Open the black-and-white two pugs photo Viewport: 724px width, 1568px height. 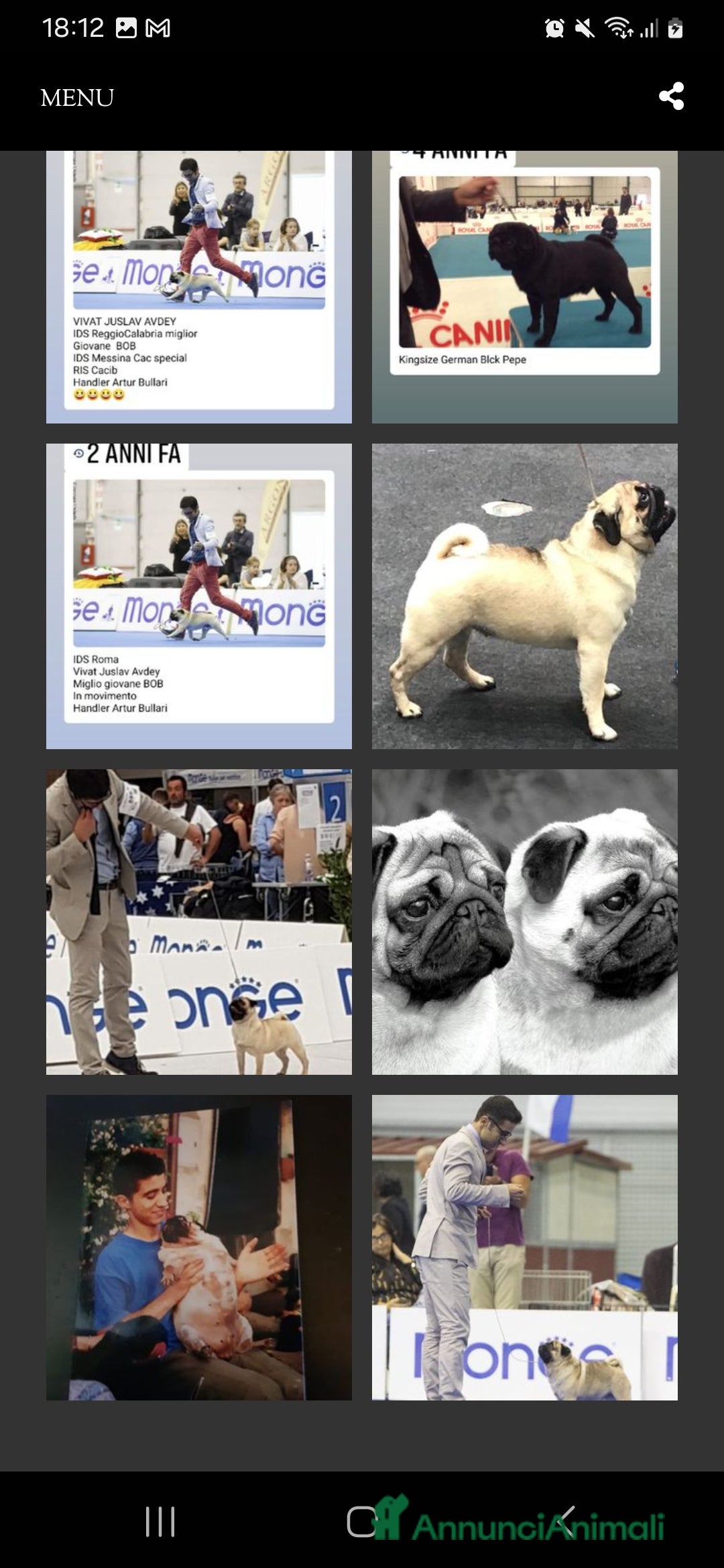coord(524,921)
